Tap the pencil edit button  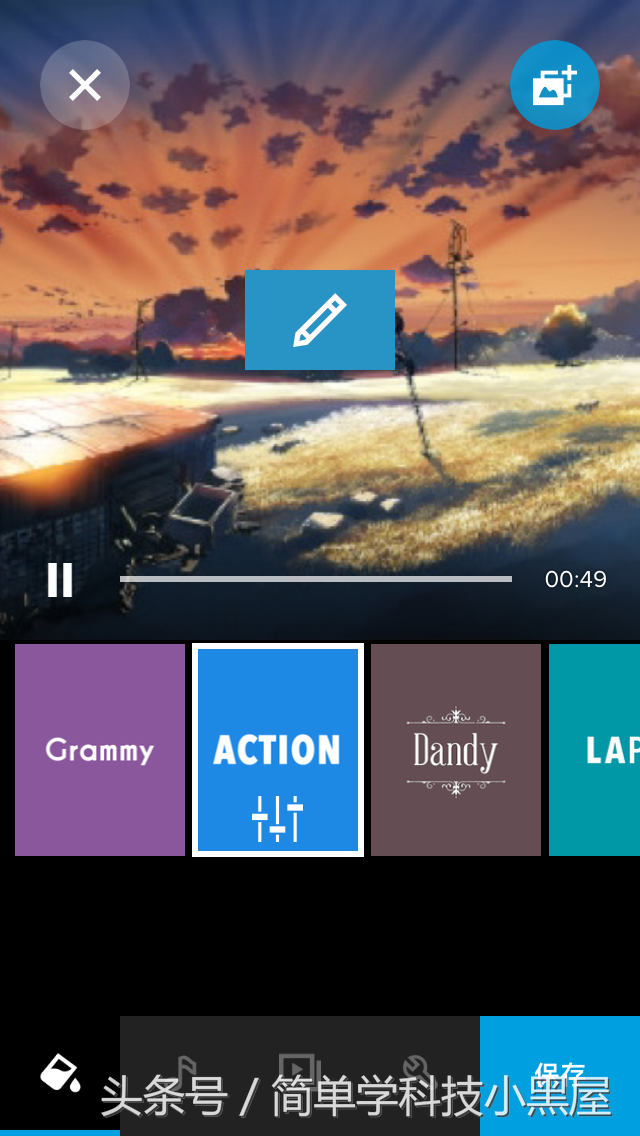pos(320,320)
